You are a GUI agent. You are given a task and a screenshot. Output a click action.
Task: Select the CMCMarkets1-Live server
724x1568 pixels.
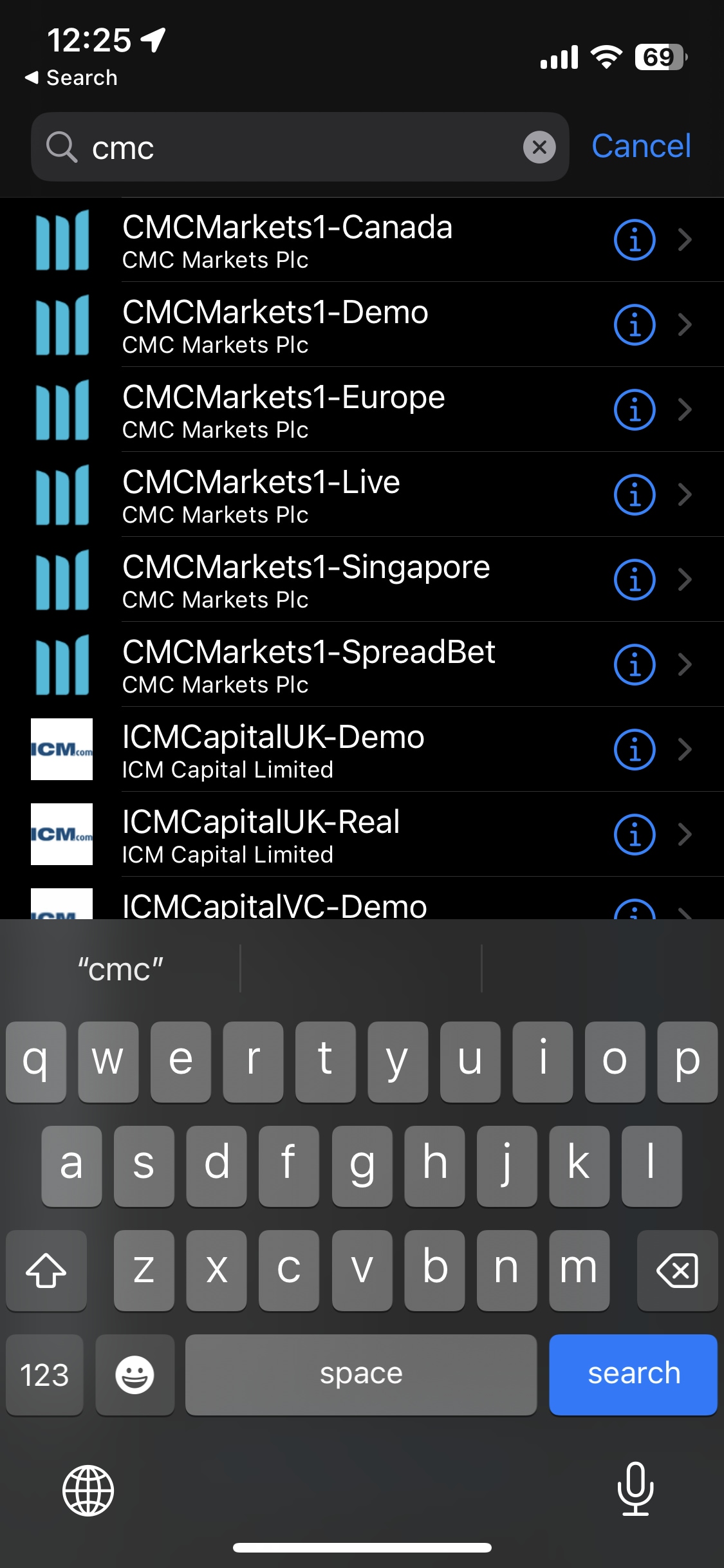362,494
